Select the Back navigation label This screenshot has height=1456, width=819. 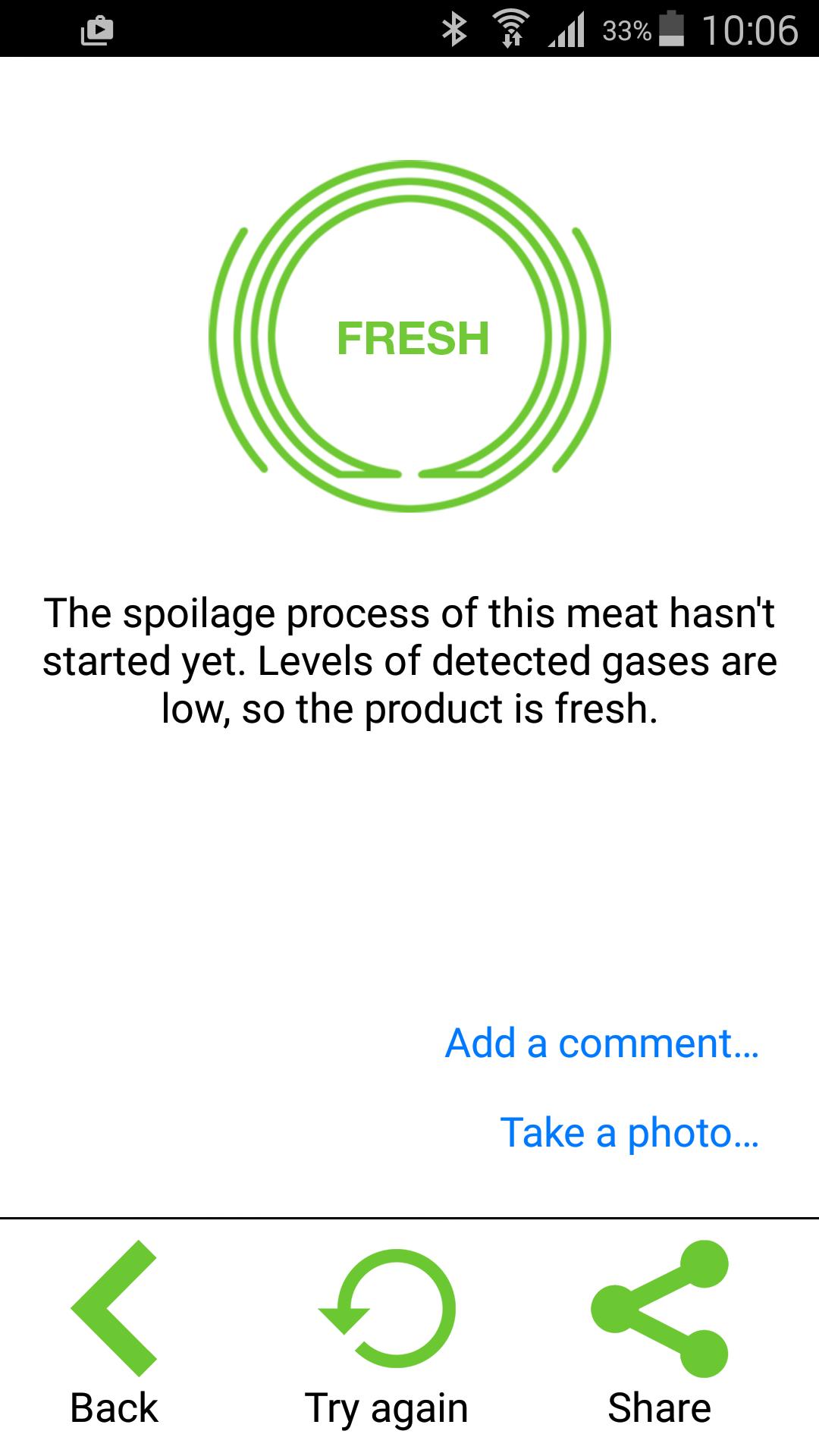112,1407
